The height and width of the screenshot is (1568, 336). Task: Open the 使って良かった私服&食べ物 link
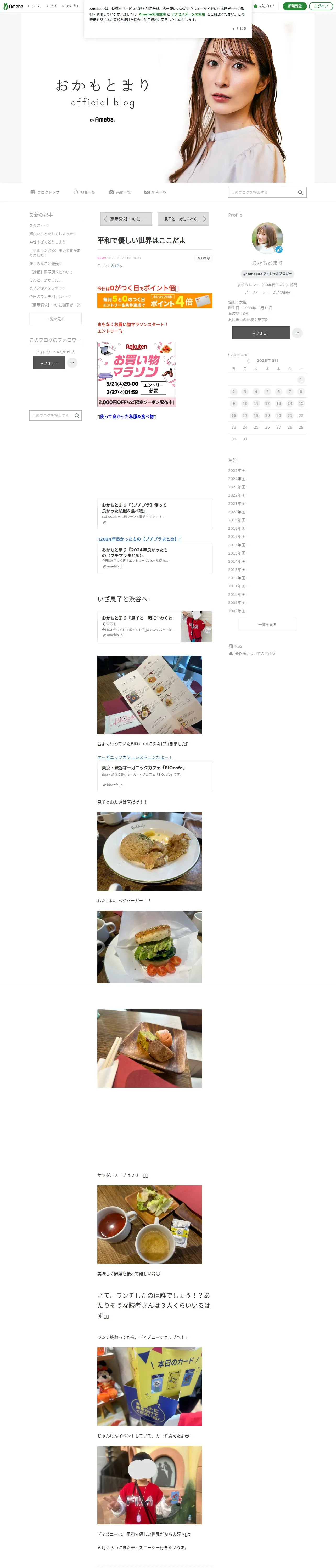(x=127, y=417)
